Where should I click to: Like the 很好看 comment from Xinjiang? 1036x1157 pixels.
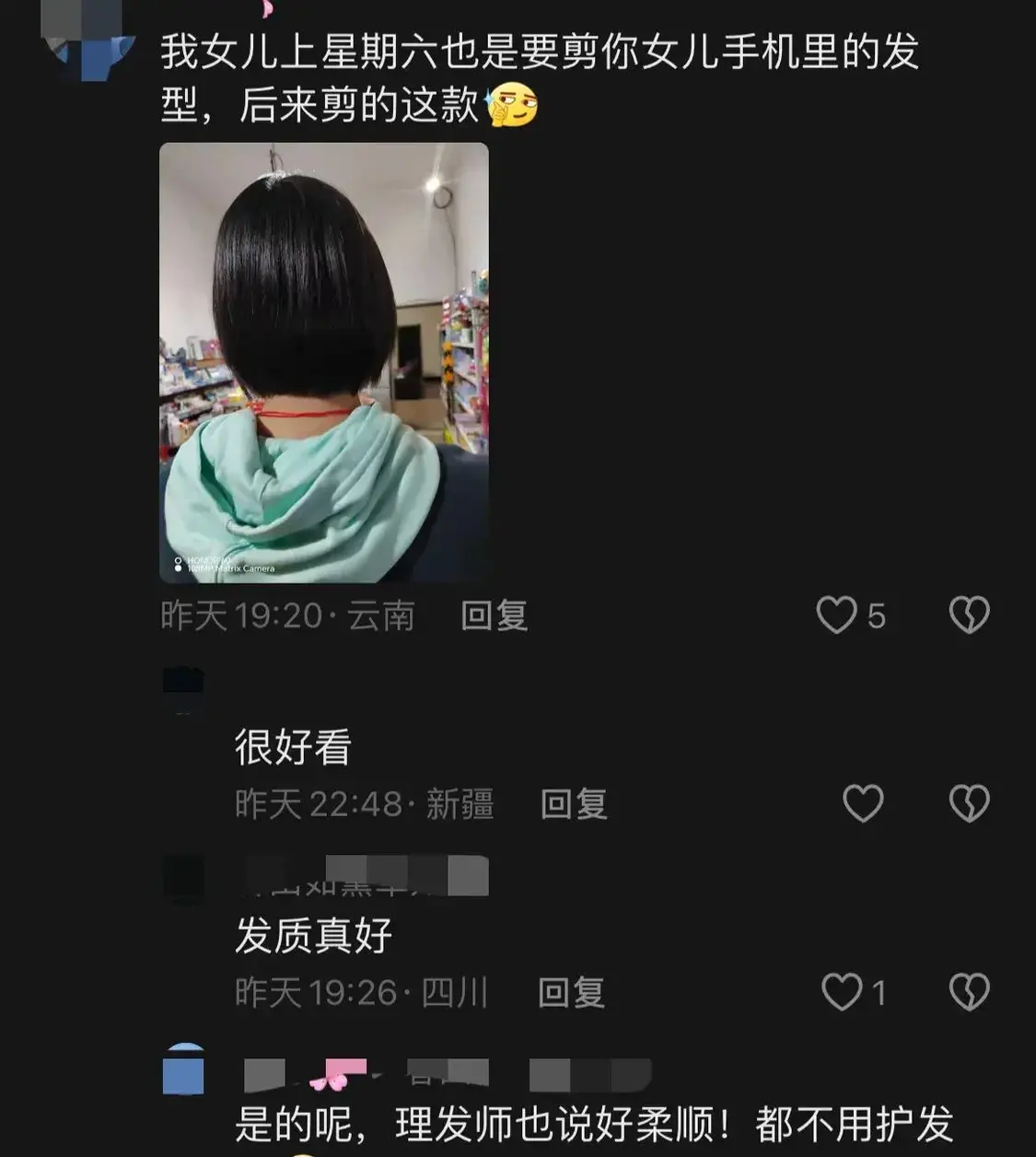point(863,803)
